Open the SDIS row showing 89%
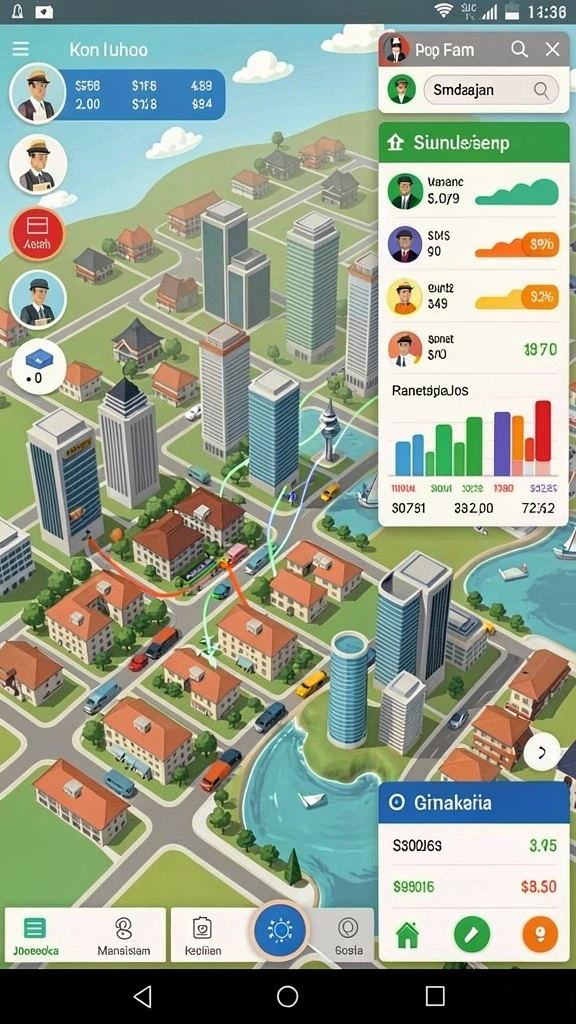This screenshot has height=1024, width=576. [473, 244]
